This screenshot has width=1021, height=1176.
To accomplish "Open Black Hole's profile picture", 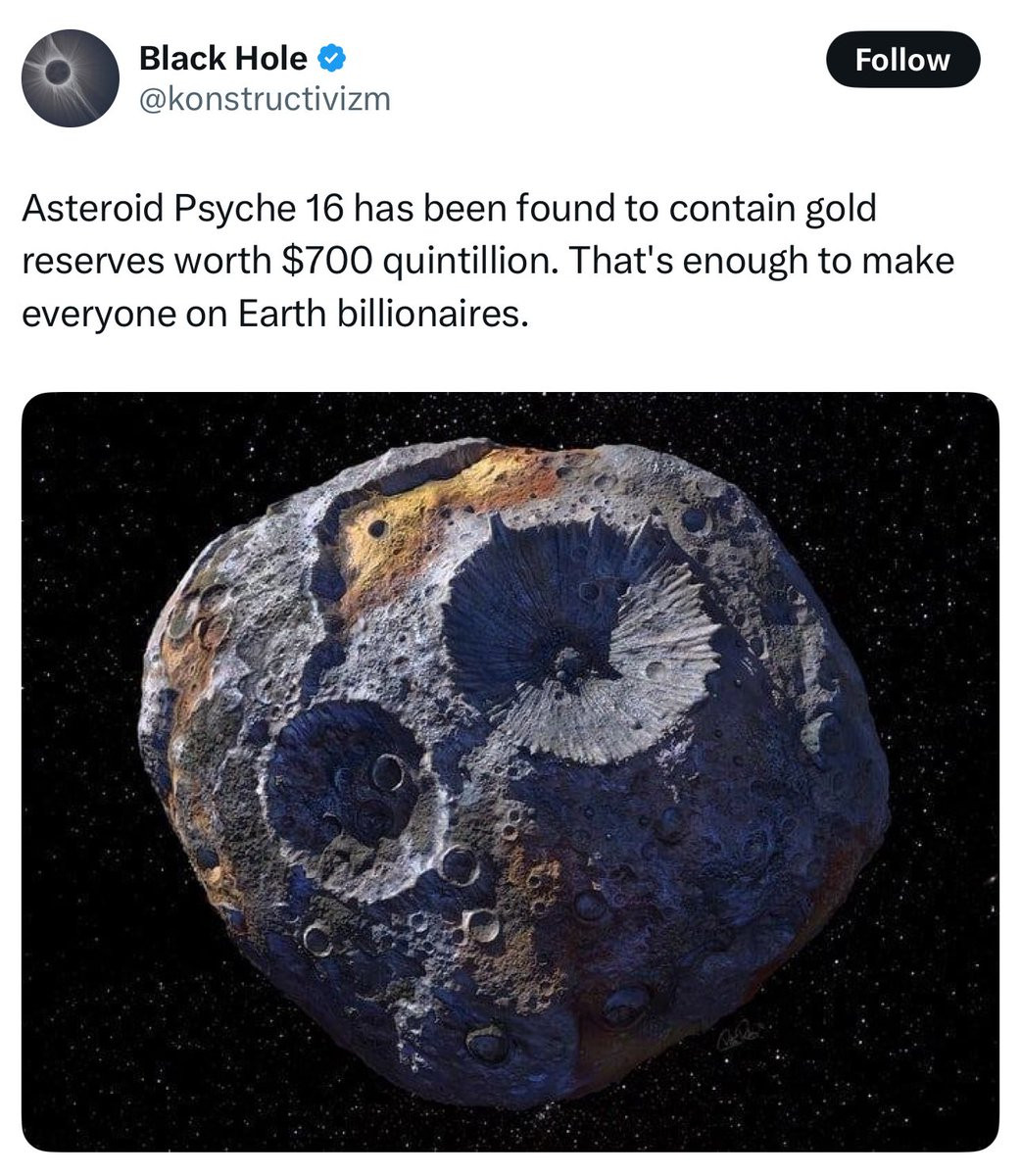I will (70, 78).
